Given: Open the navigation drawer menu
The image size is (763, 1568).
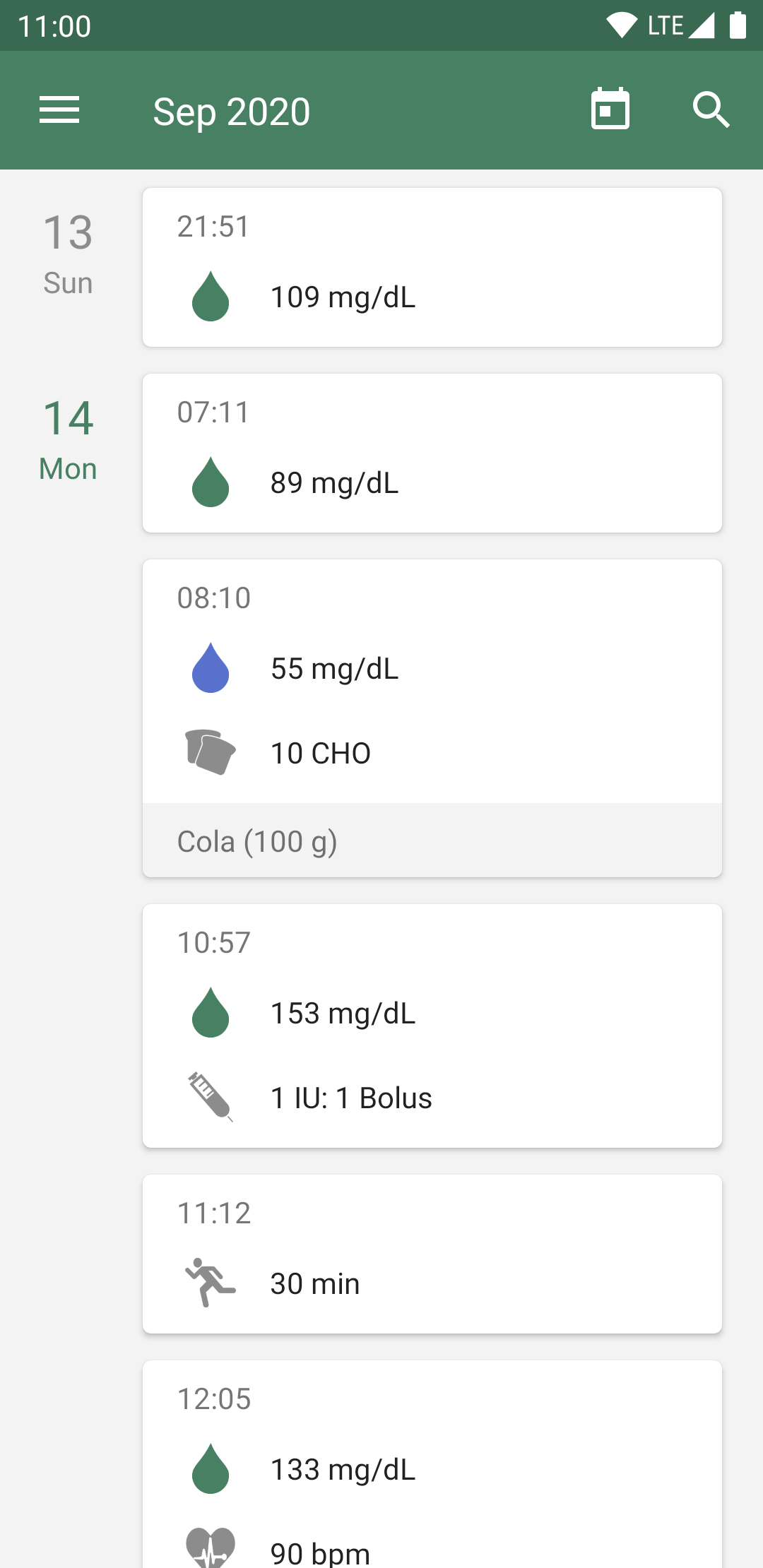Looking at the screenshot, I should [59, 110].
